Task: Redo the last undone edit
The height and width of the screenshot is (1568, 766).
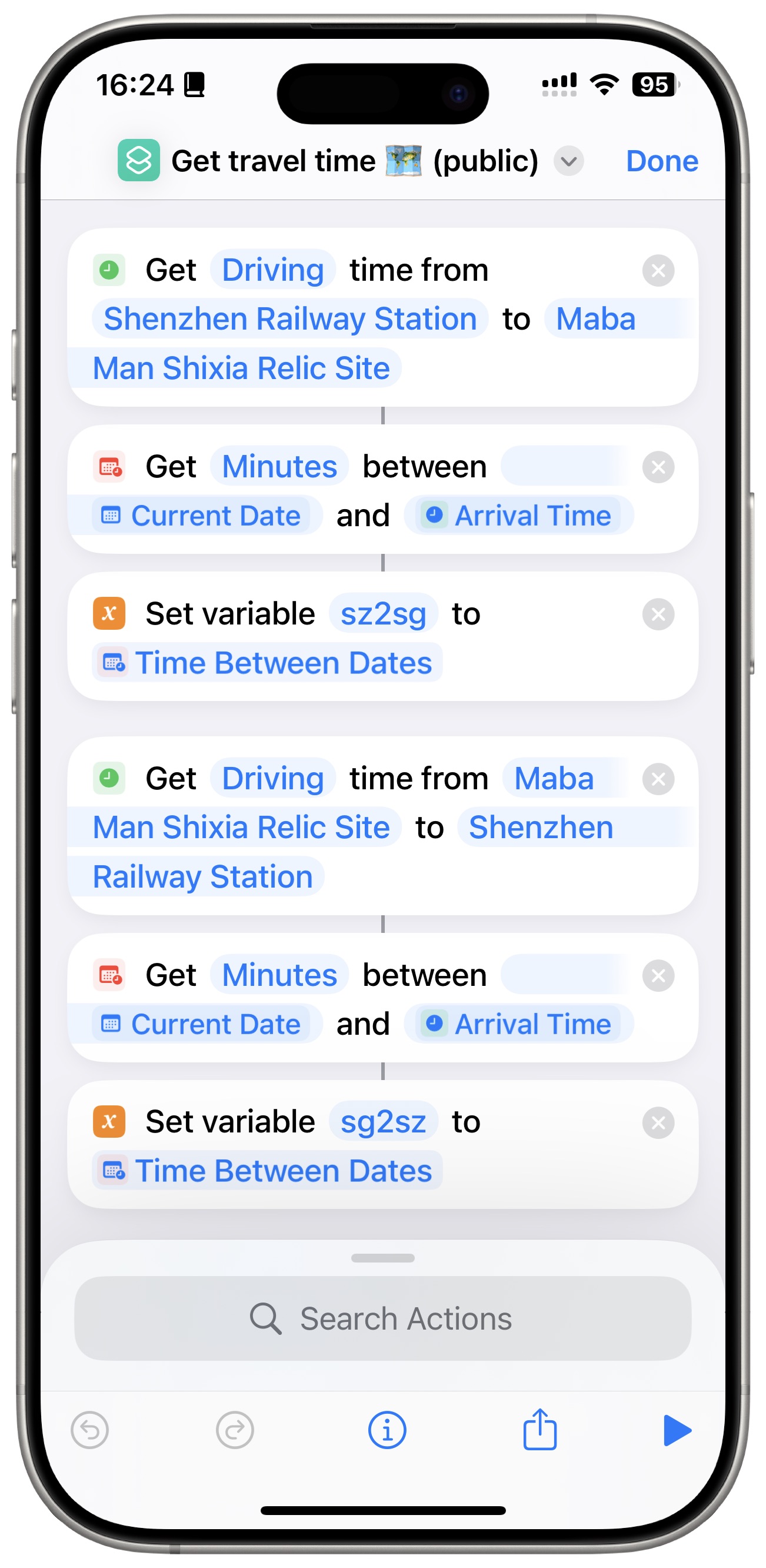Action: [234, 1430]
